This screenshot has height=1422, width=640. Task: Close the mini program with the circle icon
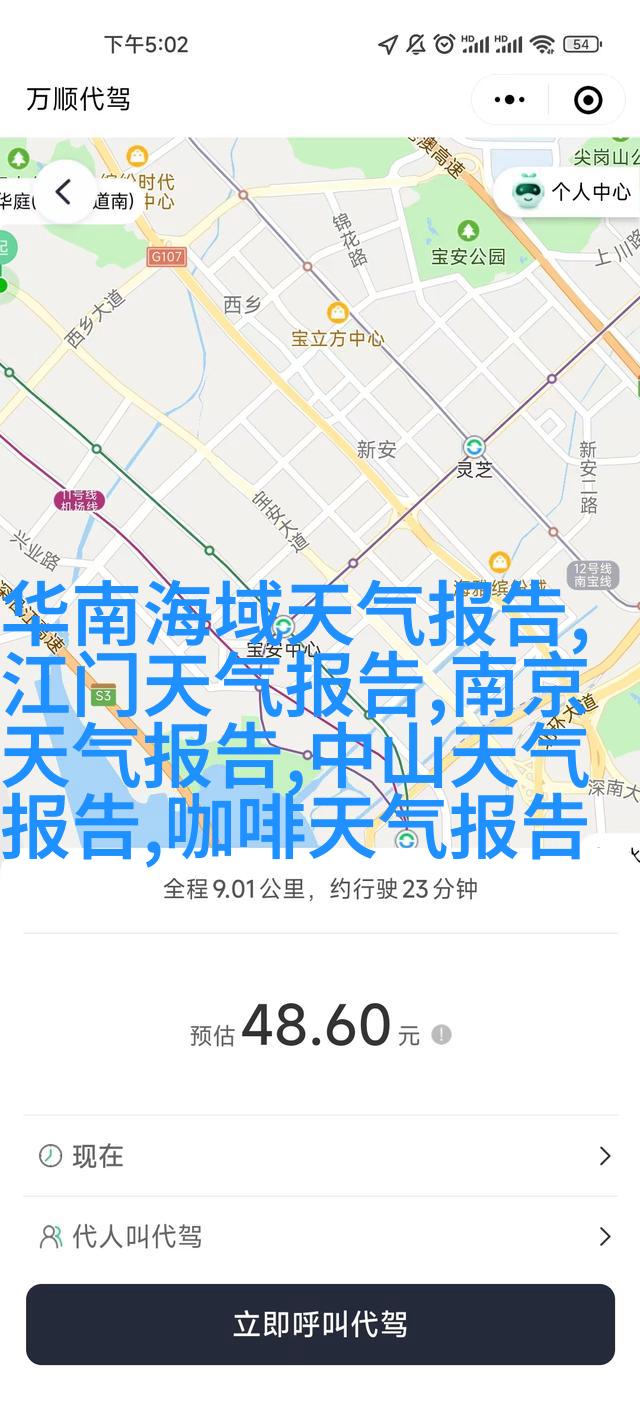(588, 99)
